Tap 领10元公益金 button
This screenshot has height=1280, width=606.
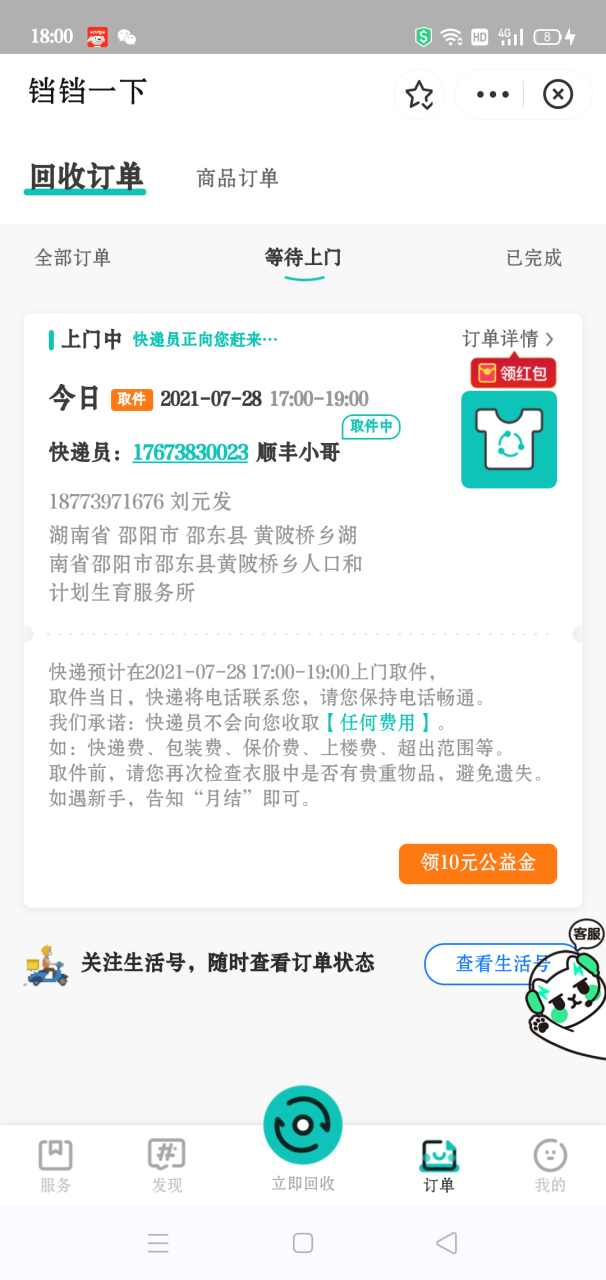click(x=478, y=864)
